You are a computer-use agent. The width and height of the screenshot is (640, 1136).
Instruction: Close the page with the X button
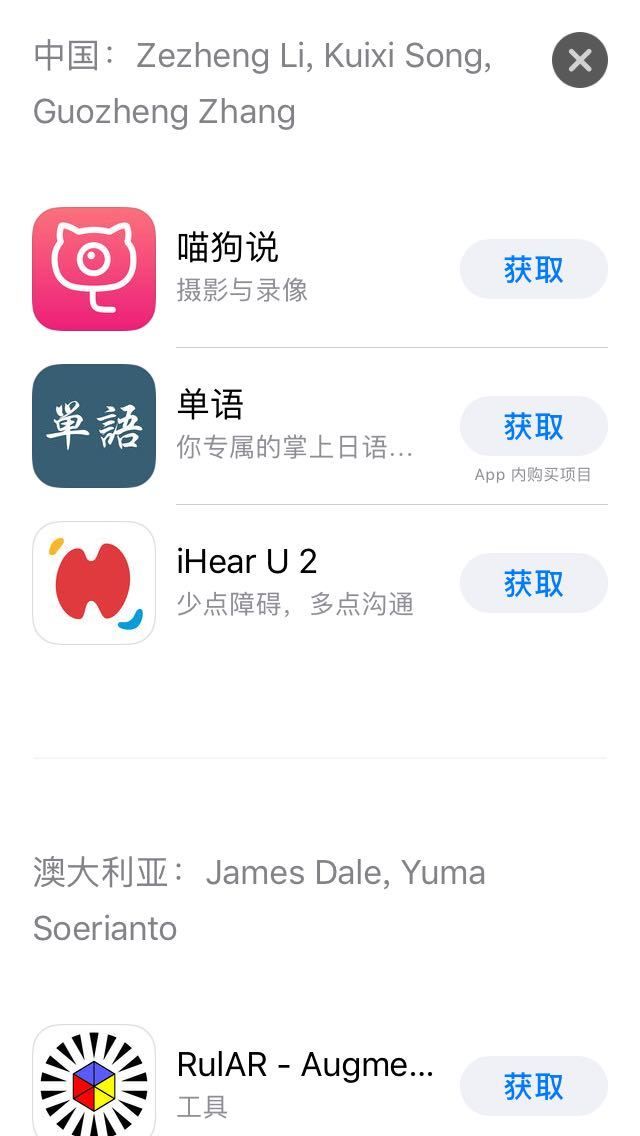(x=579, y=60)
